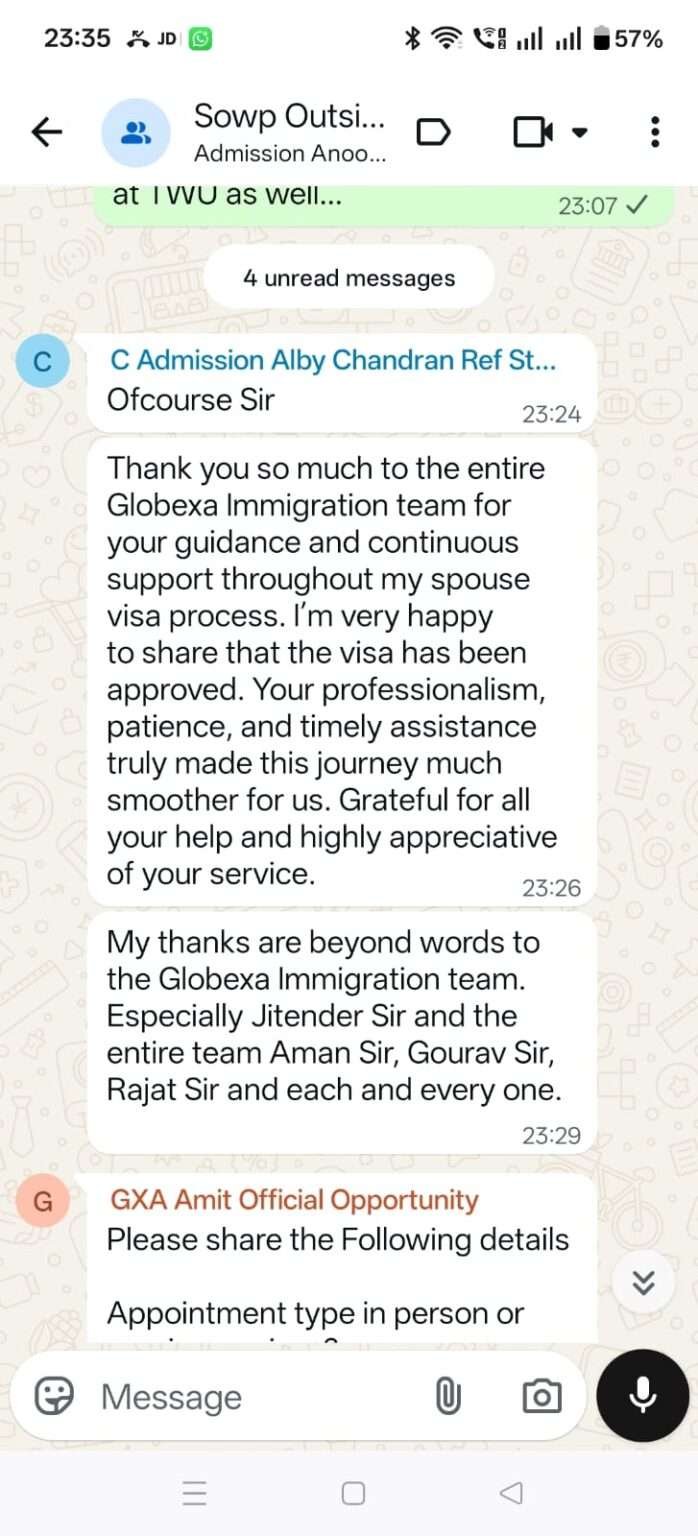The width and height of the screenshot is (698, 1536).
Task: Open the emoji and sticker picker
Action: (54, 1396)
